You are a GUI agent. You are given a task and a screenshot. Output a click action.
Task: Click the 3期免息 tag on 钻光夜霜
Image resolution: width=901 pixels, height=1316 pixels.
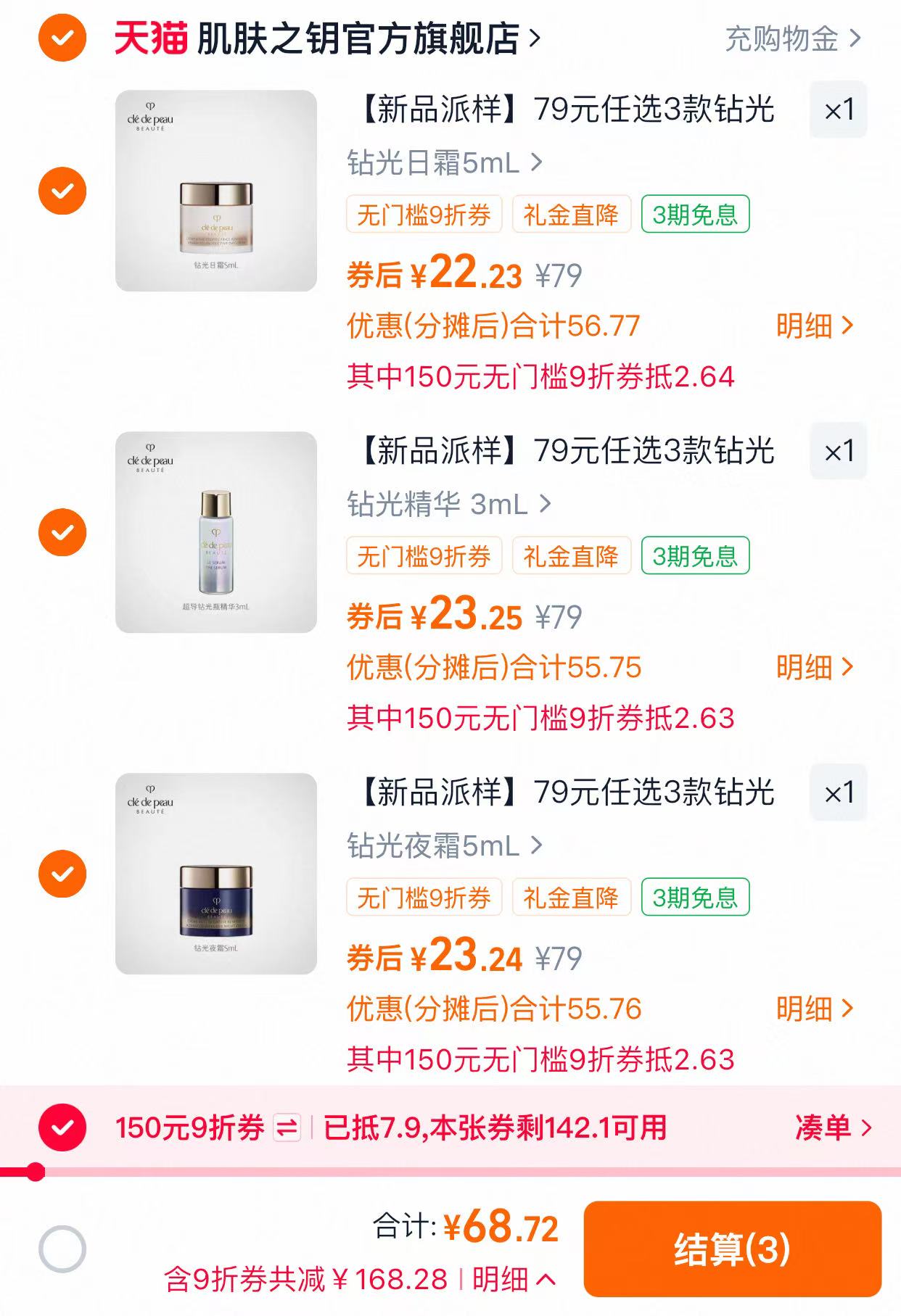coord(694,898)
